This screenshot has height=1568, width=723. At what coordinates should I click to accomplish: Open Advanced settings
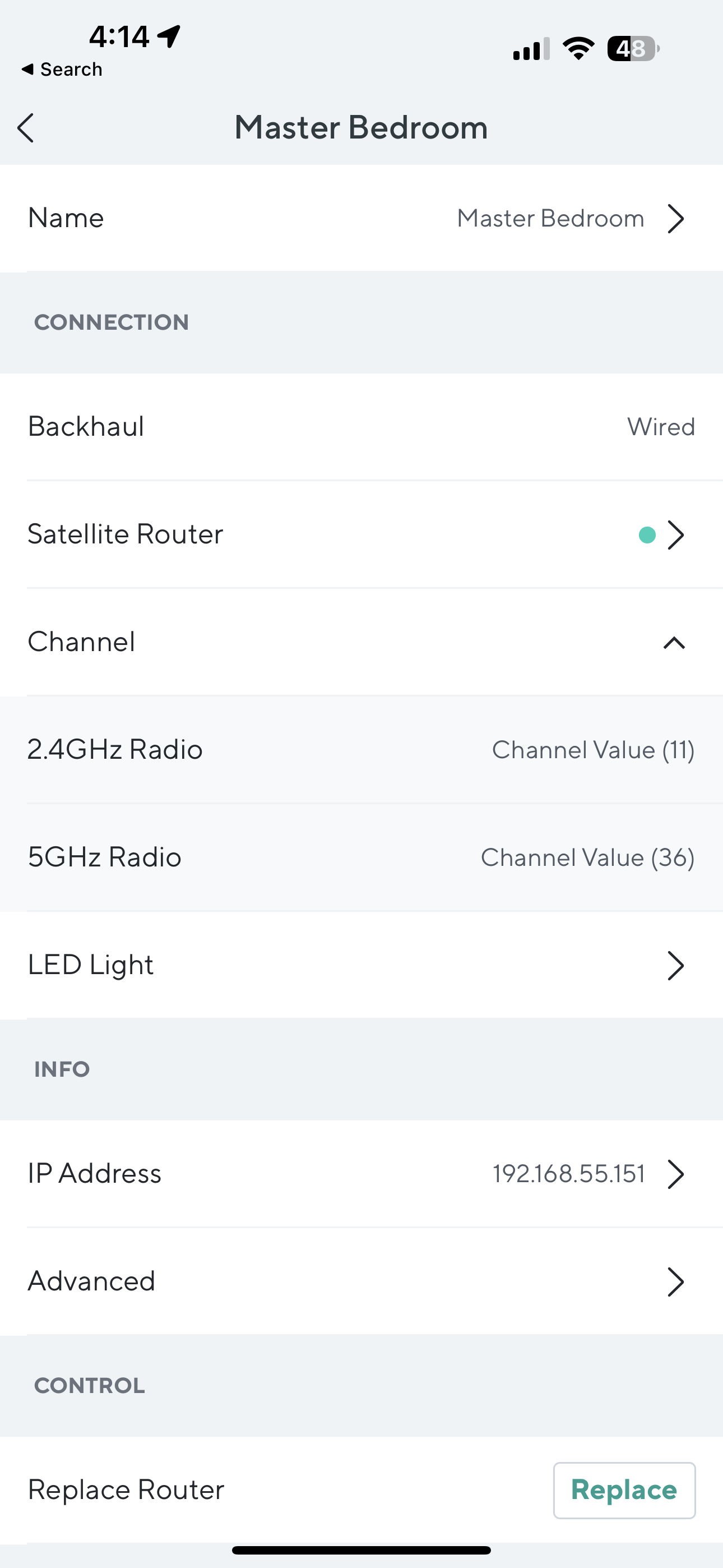(361, 1281)
